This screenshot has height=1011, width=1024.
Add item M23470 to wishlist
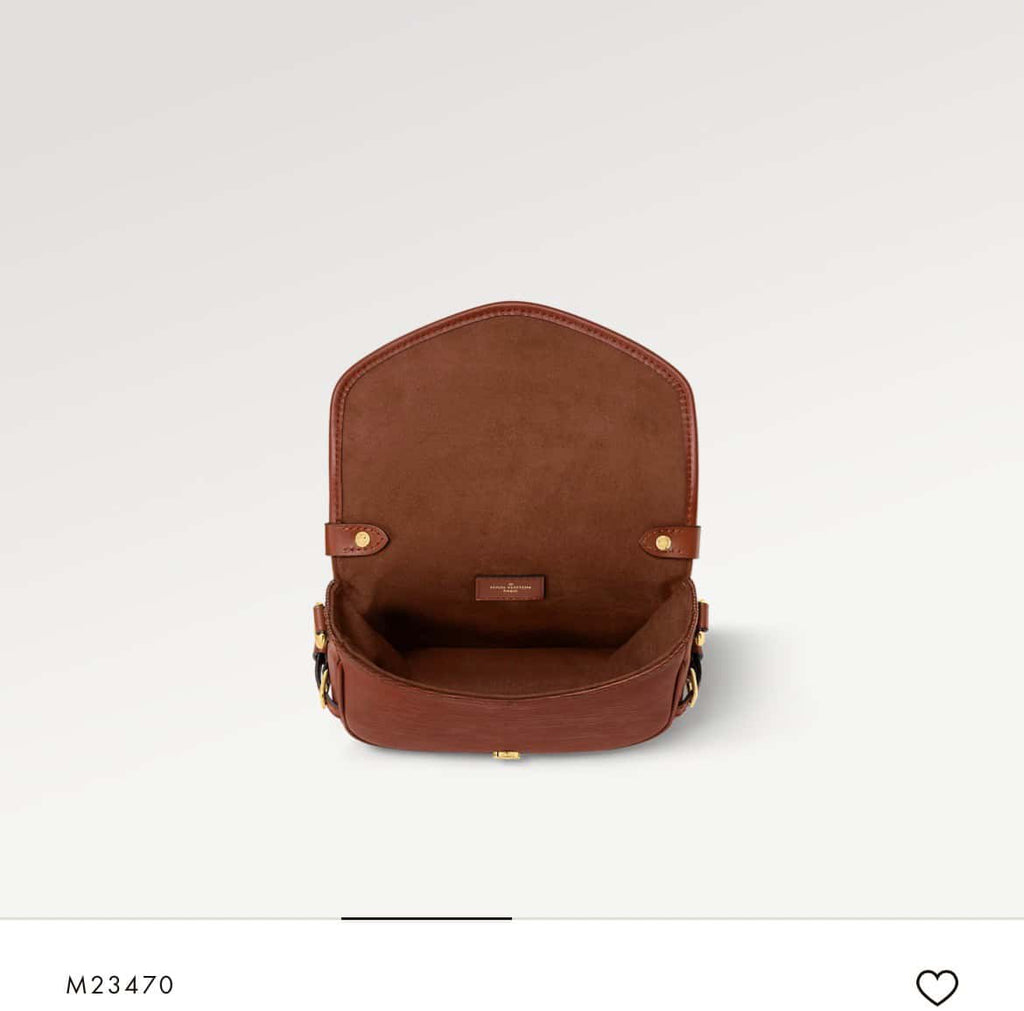pyautogui.click(x=936, y=986)
